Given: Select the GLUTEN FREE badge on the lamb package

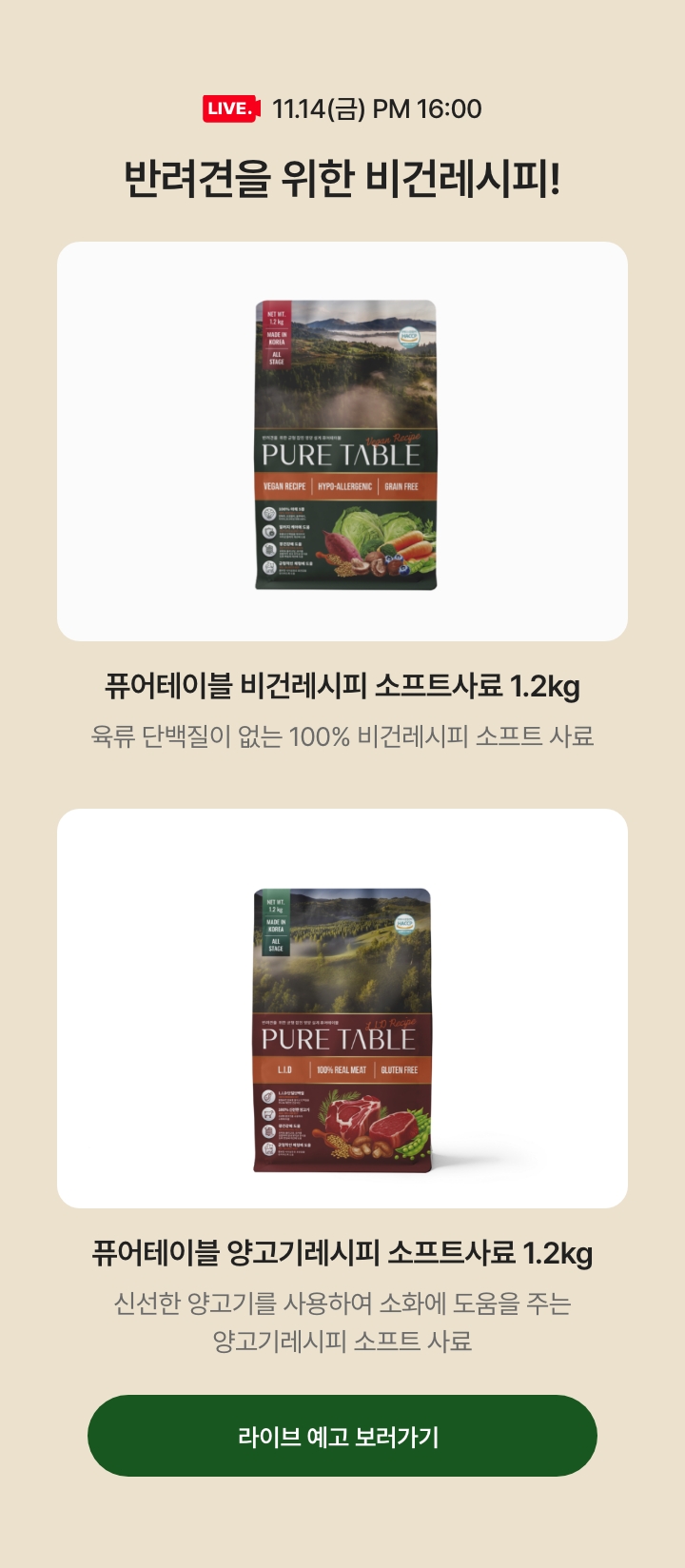Looking at the screenshot, I should pos(399,1069).
